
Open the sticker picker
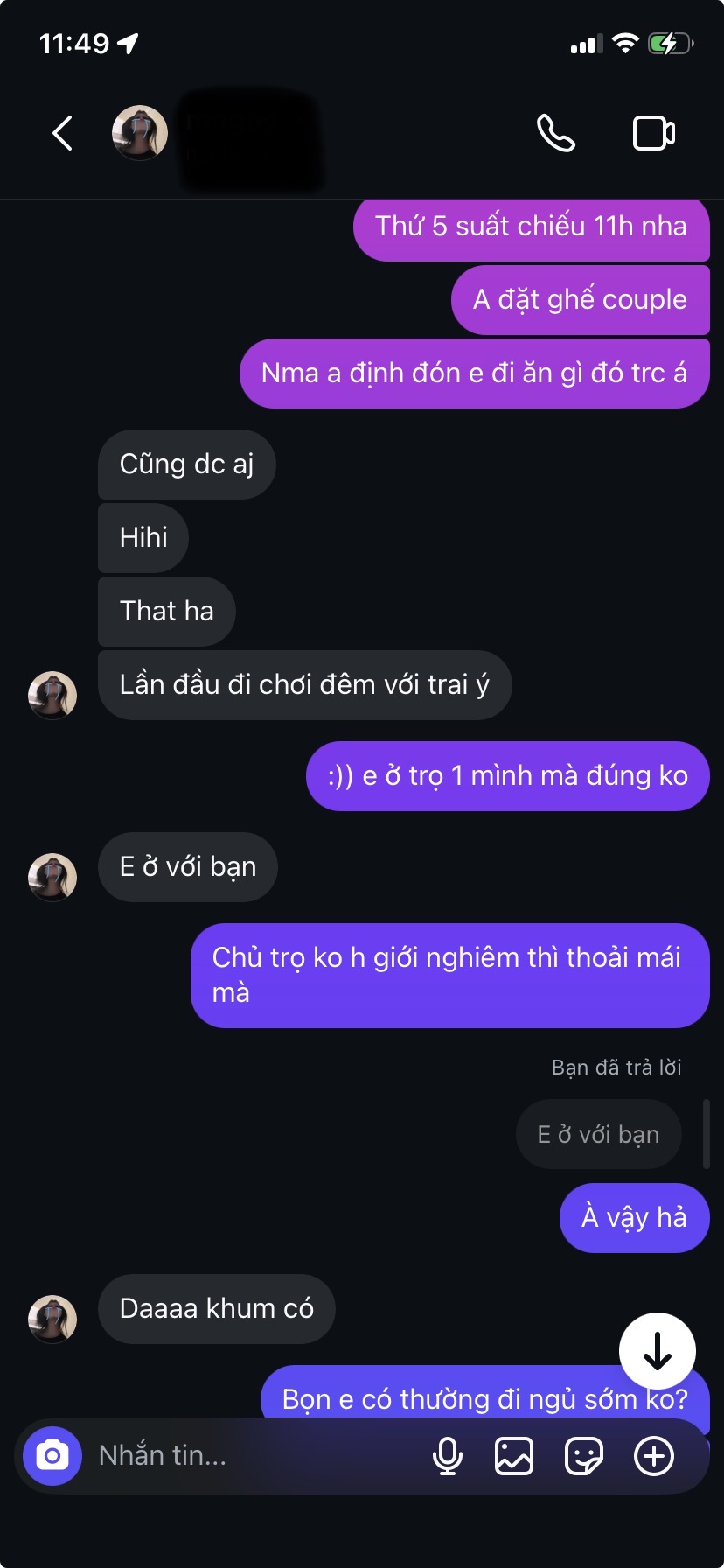(x=583, y=1456)
